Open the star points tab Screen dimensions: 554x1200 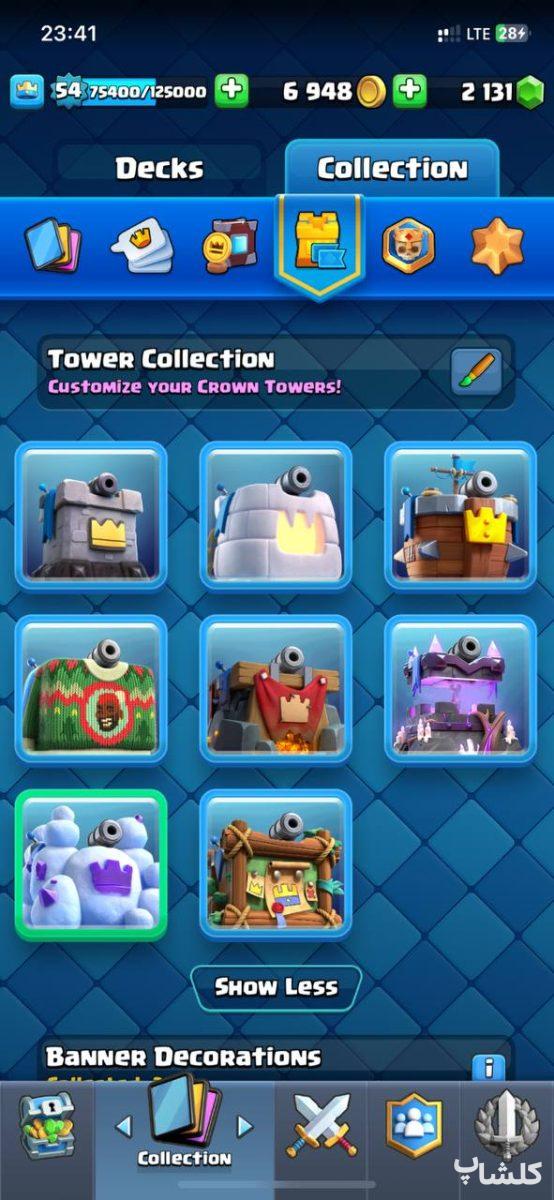click(498, 244)
